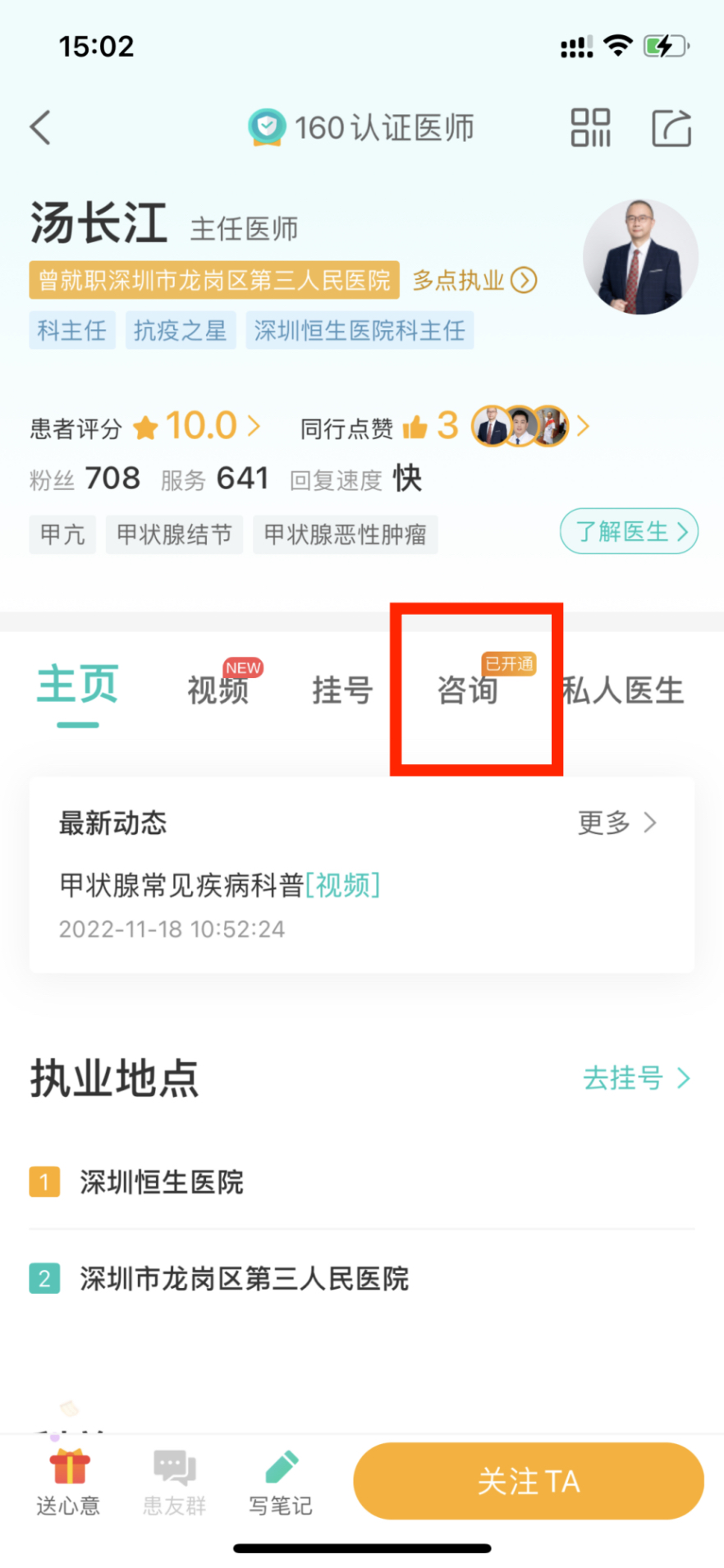View 更多 latest updates
Screen dimensions: 724x1568
[617, 822]
